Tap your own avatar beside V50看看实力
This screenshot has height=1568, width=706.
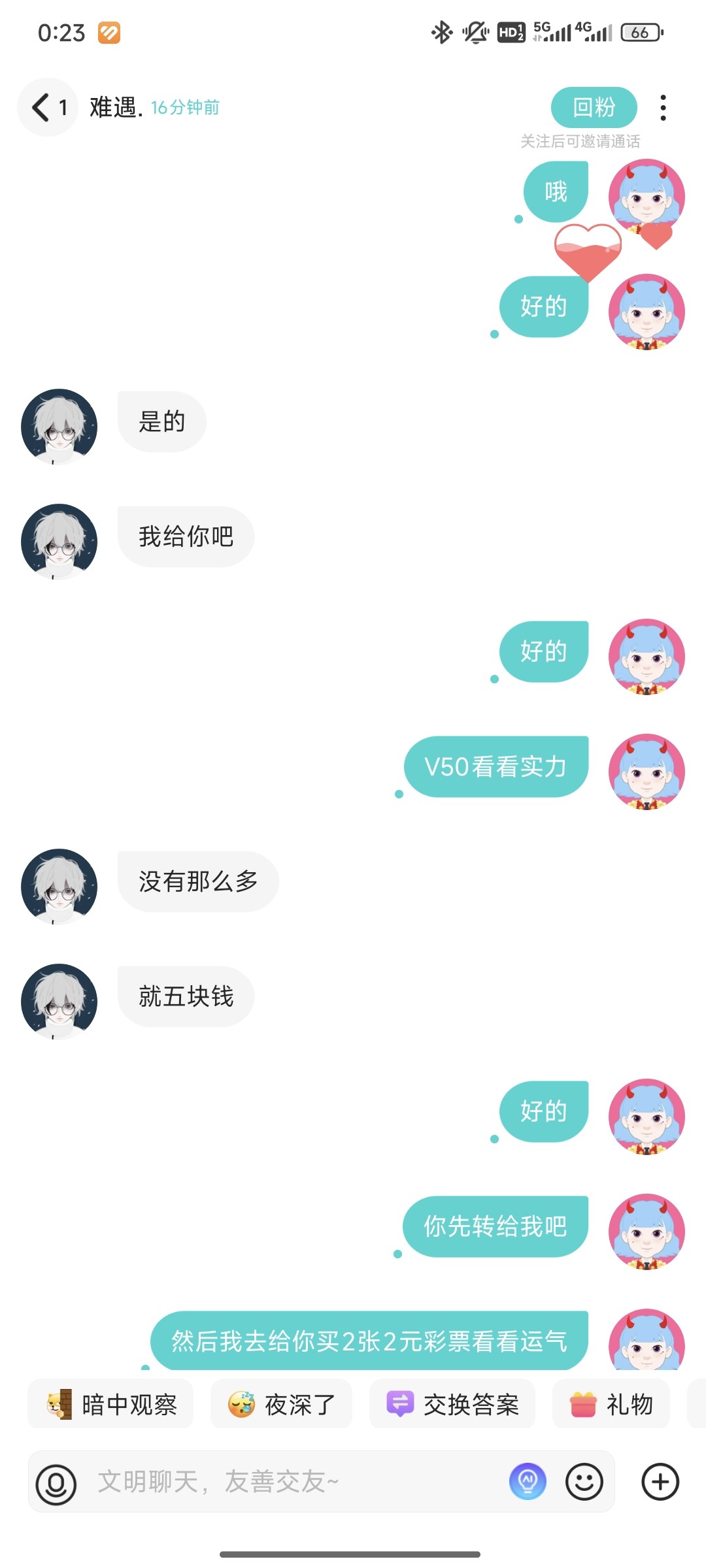(647, 772)
